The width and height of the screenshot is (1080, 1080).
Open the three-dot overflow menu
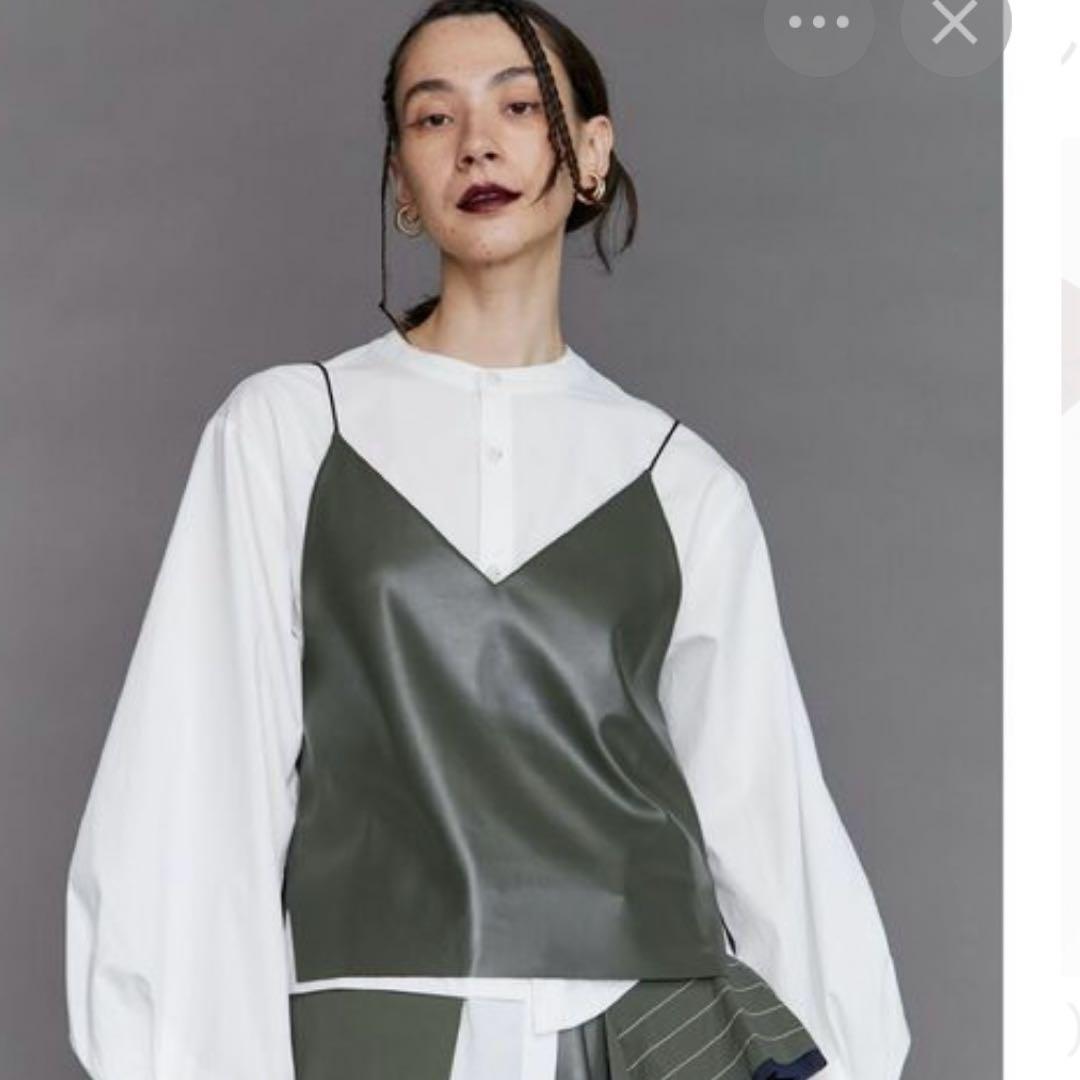(x=818, y=23)
